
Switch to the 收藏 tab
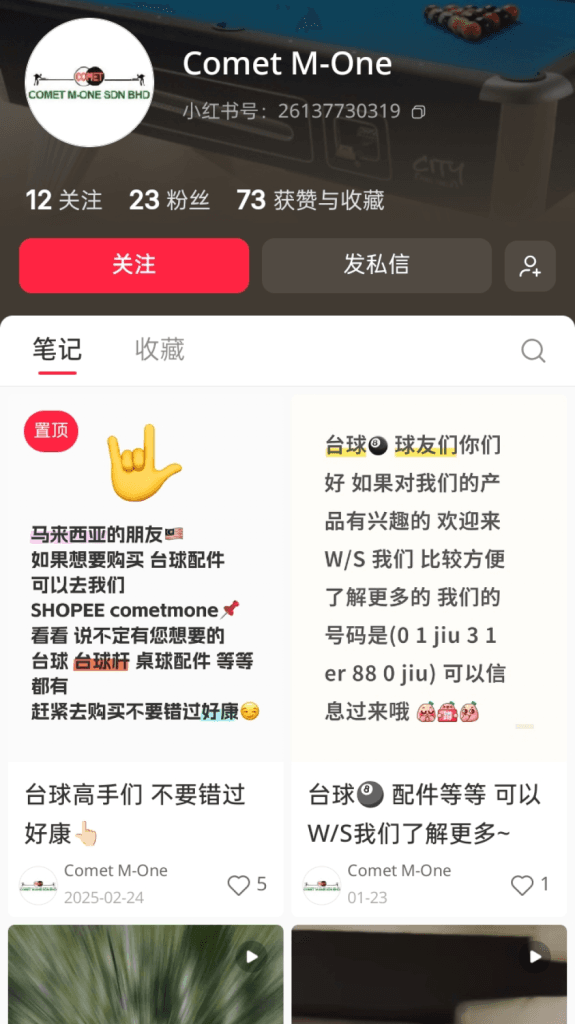tap(159, 349)
